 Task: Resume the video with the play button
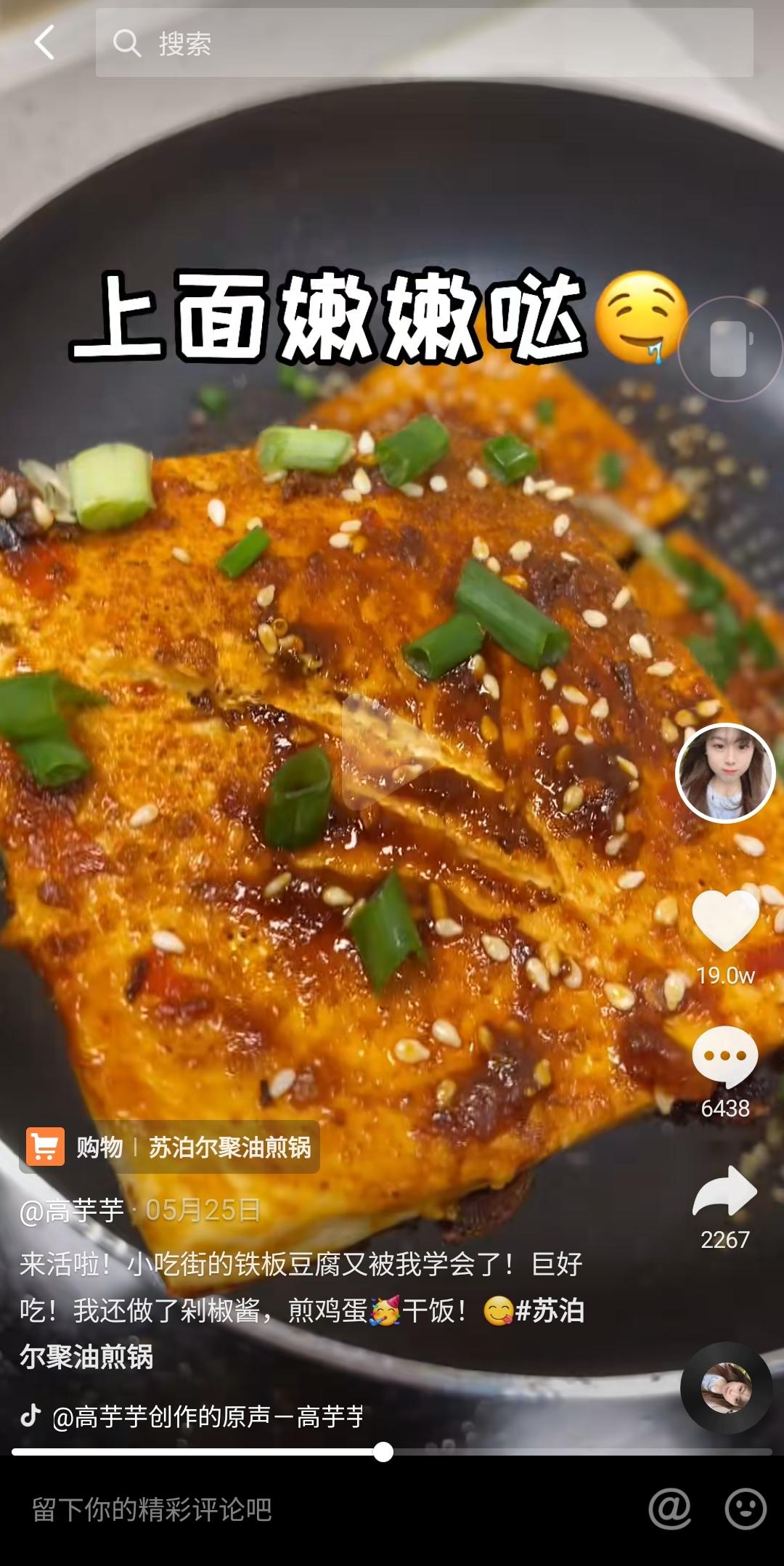(385, 751)
